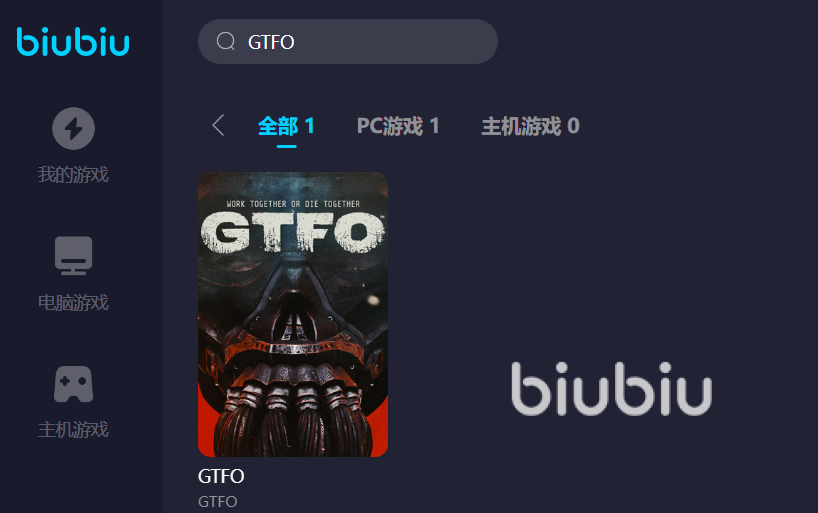Switch to the 全部 tab
This screenshot has height=513, width=818.
coord(286,126)
